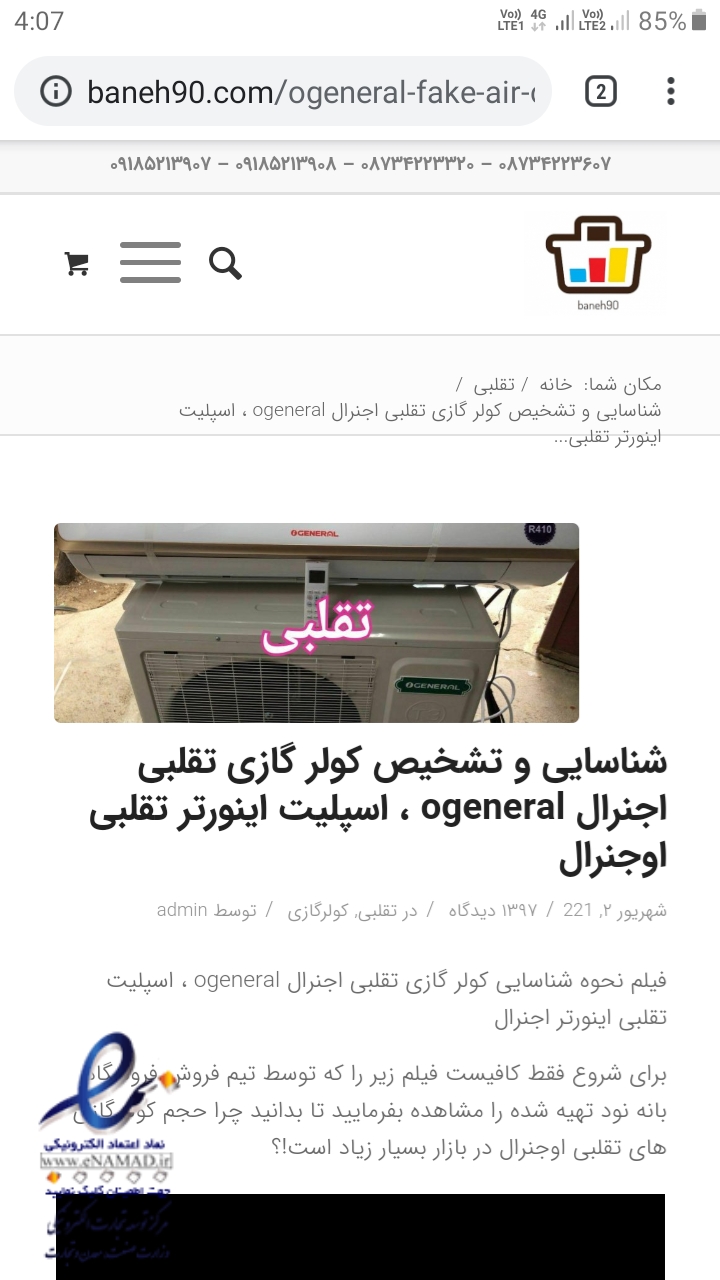Play the embedded video below the text
The height and width of the screenshot is (1280, 720).
point(360,1236)
